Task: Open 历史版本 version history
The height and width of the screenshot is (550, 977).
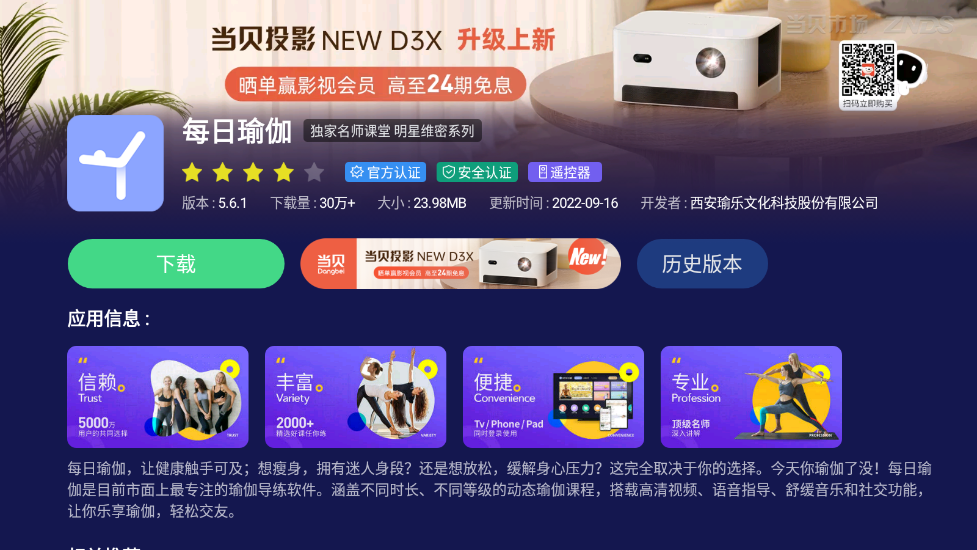Action: pyautogui.click(x=702, y=264)
